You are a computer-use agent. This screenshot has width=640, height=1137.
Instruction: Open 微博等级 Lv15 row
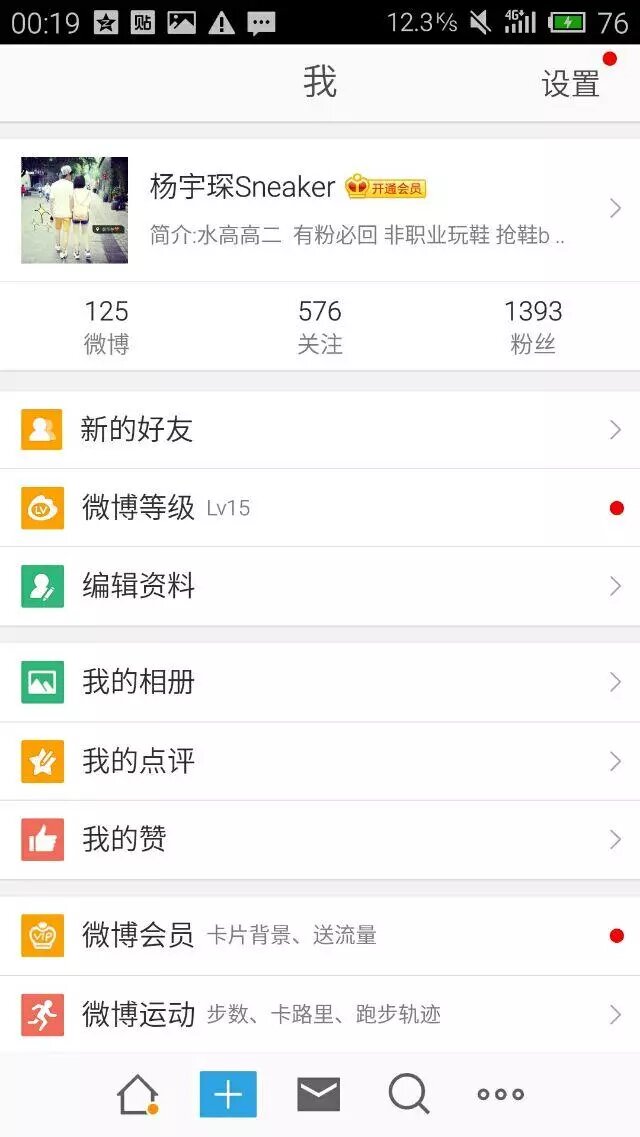[320, 508]
